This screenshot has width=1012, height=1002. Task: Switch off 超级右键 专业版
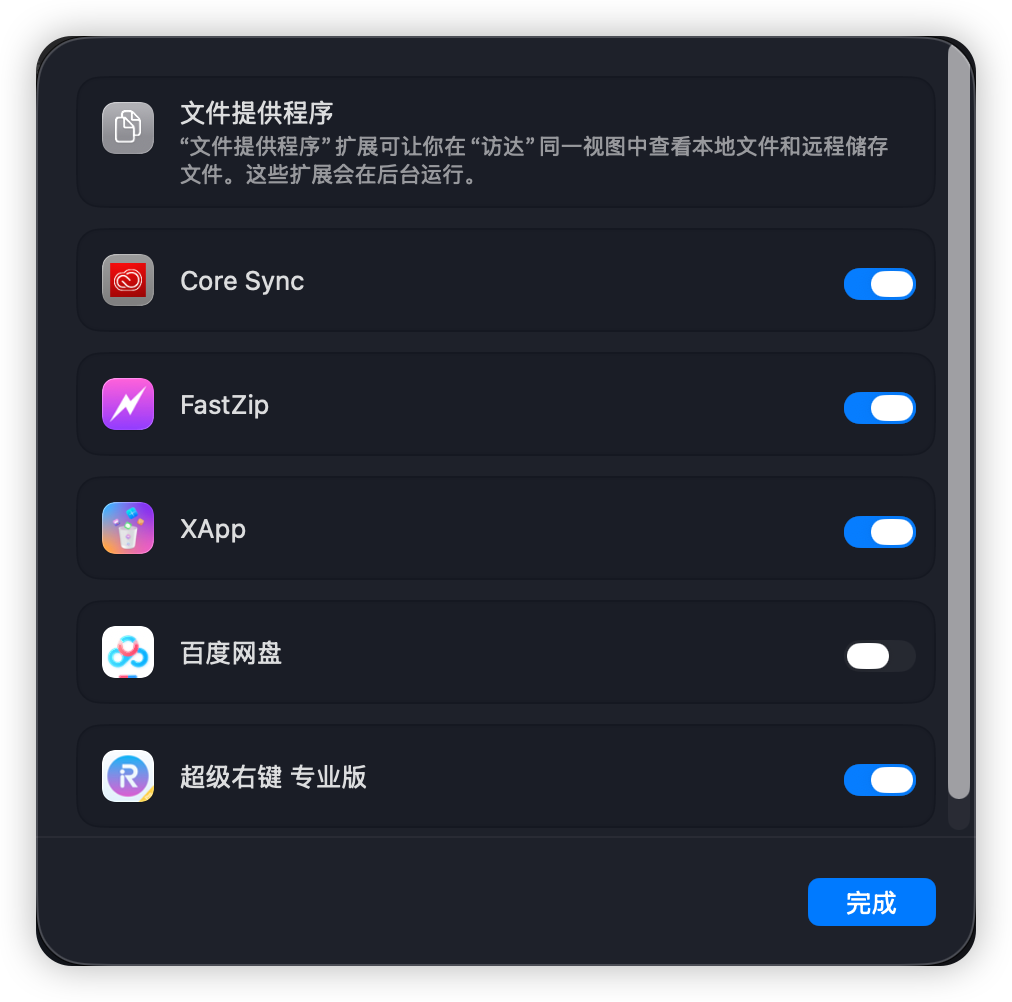(x=879, y=780)
